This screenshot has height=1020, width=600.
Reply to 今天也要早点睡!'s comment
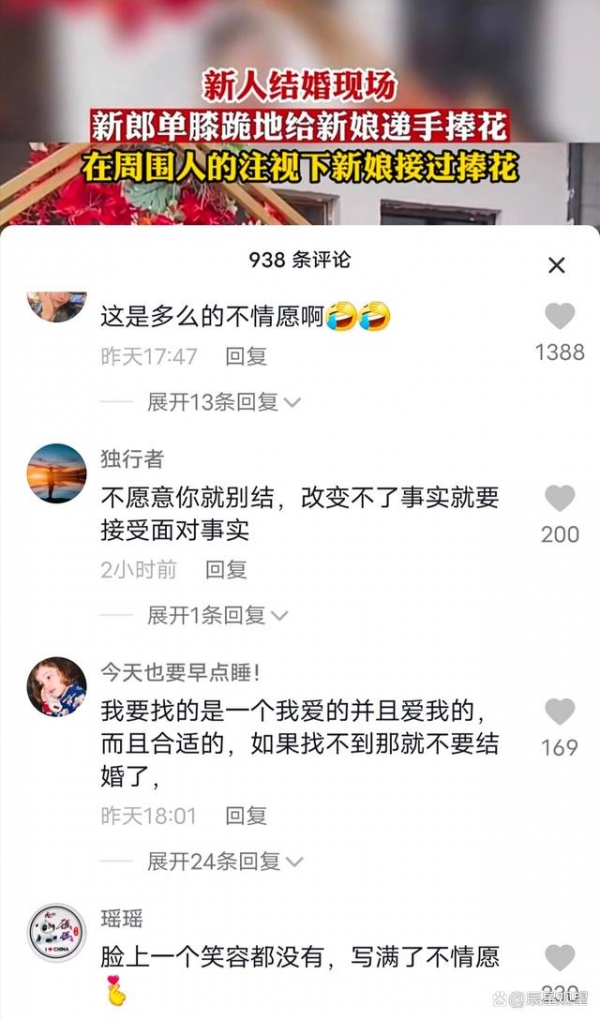point(245,815)
